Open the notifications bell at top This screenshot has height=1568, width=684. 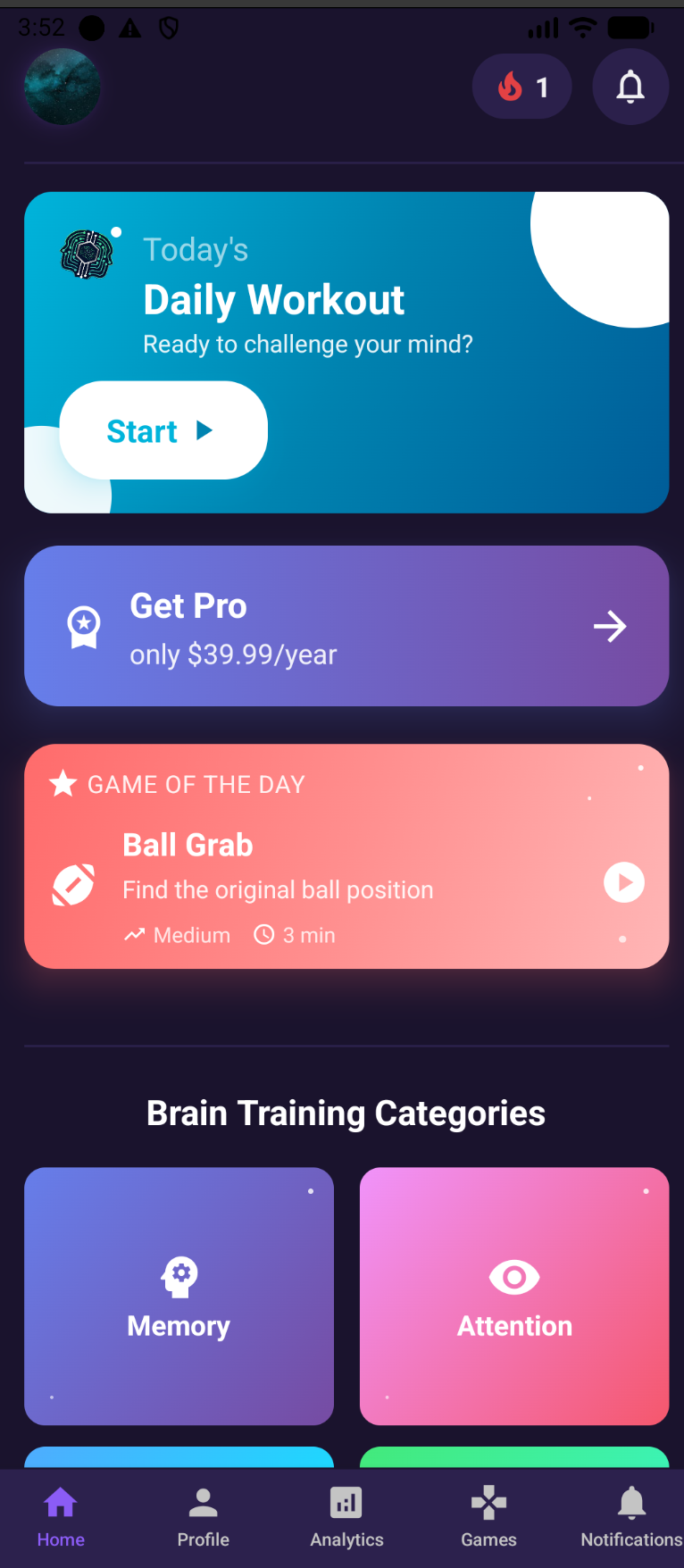coord(630,87)
